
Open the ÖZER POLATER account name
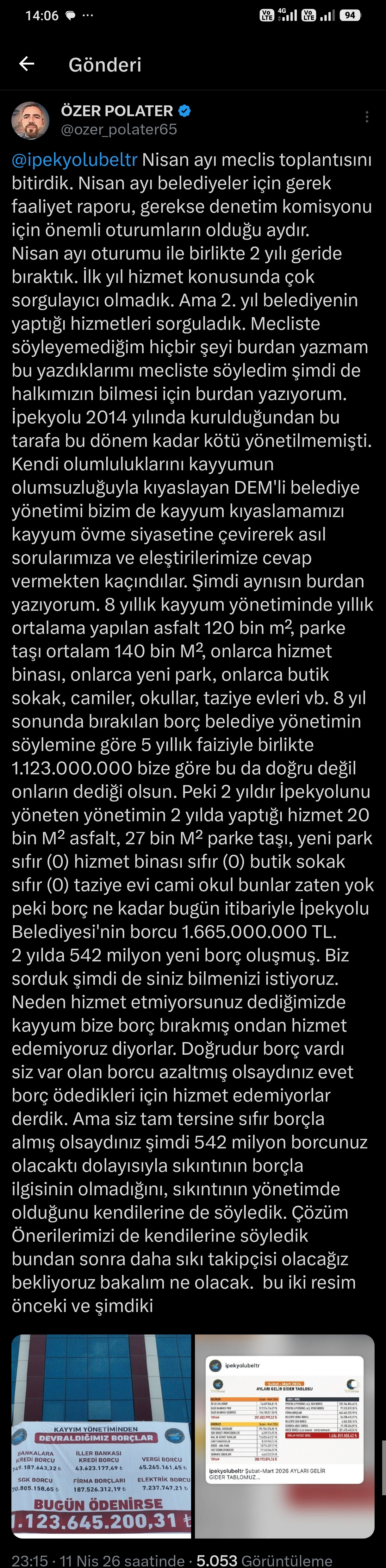[x=117, y=111]
